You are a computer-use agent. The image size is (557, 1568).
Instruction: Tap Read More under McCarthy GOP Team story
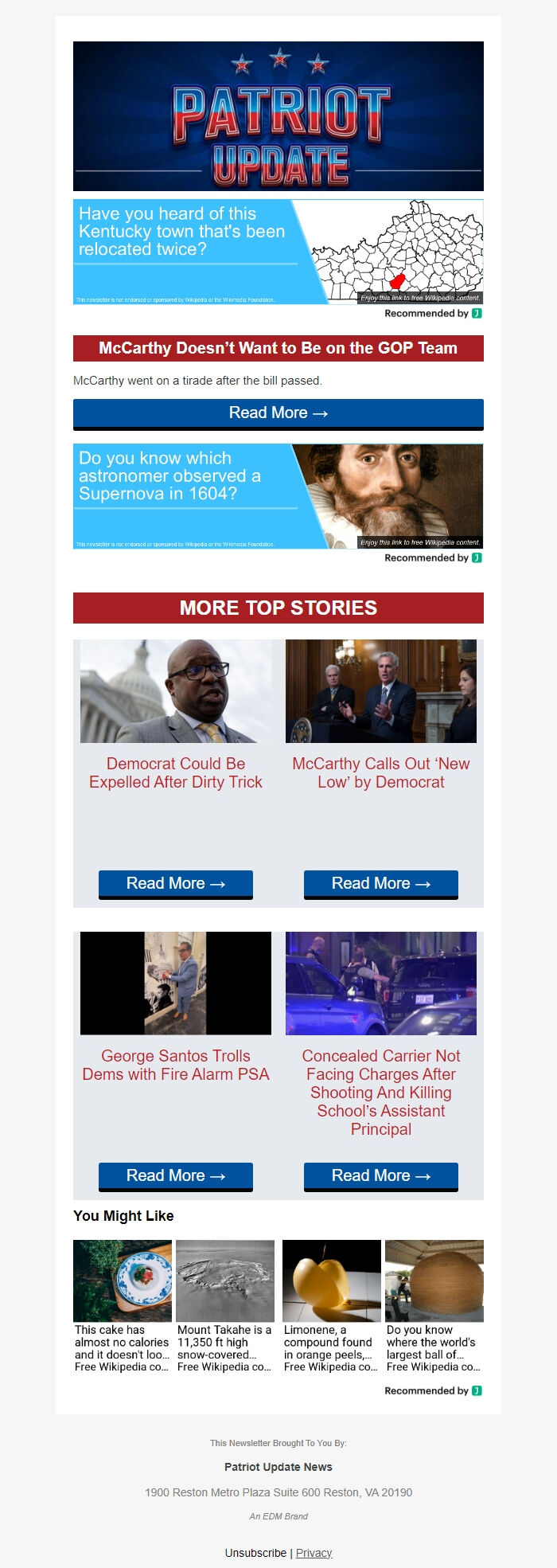click(278, 413)
